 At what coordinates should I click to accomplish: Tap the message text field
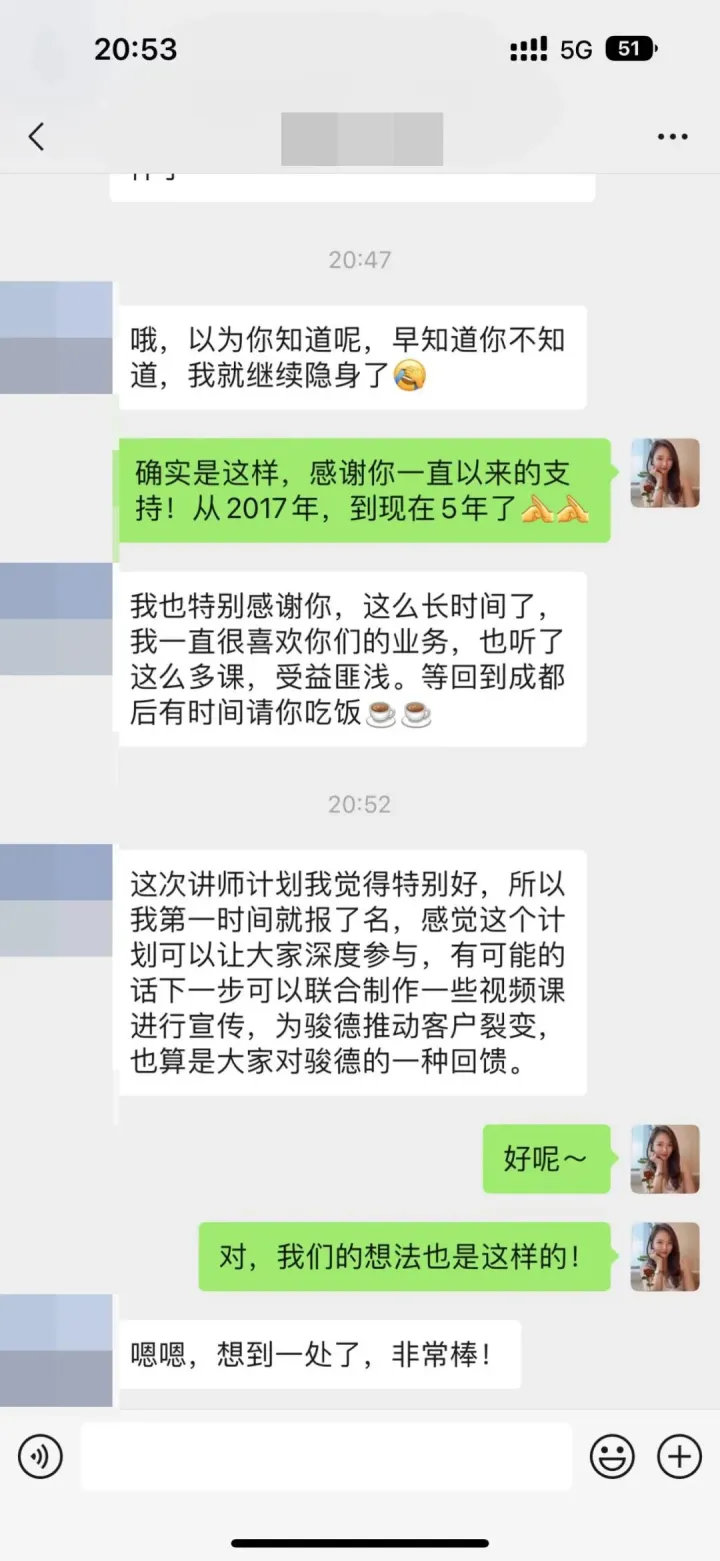[x=326, y=1457]
